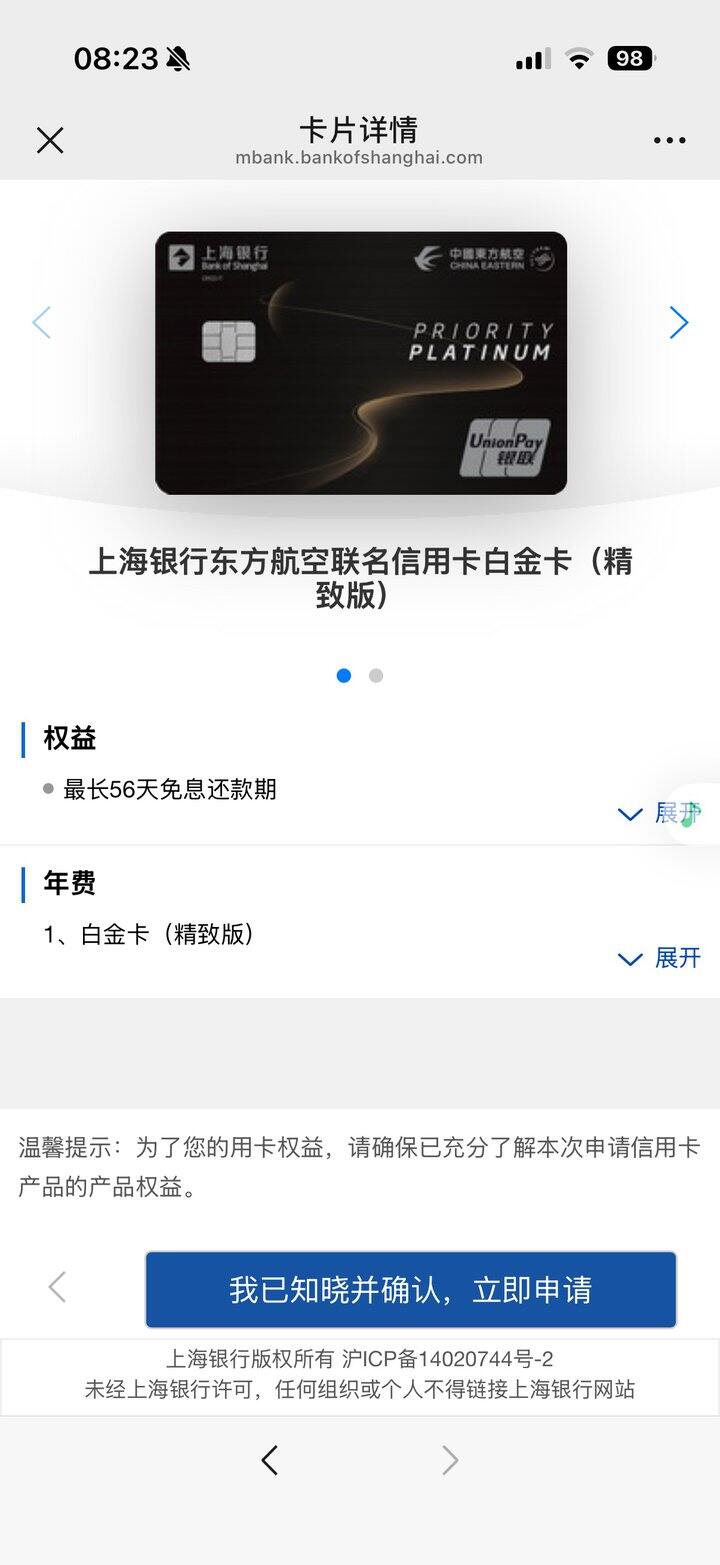Open the three-dot more options menu

[x=669, y=140]
